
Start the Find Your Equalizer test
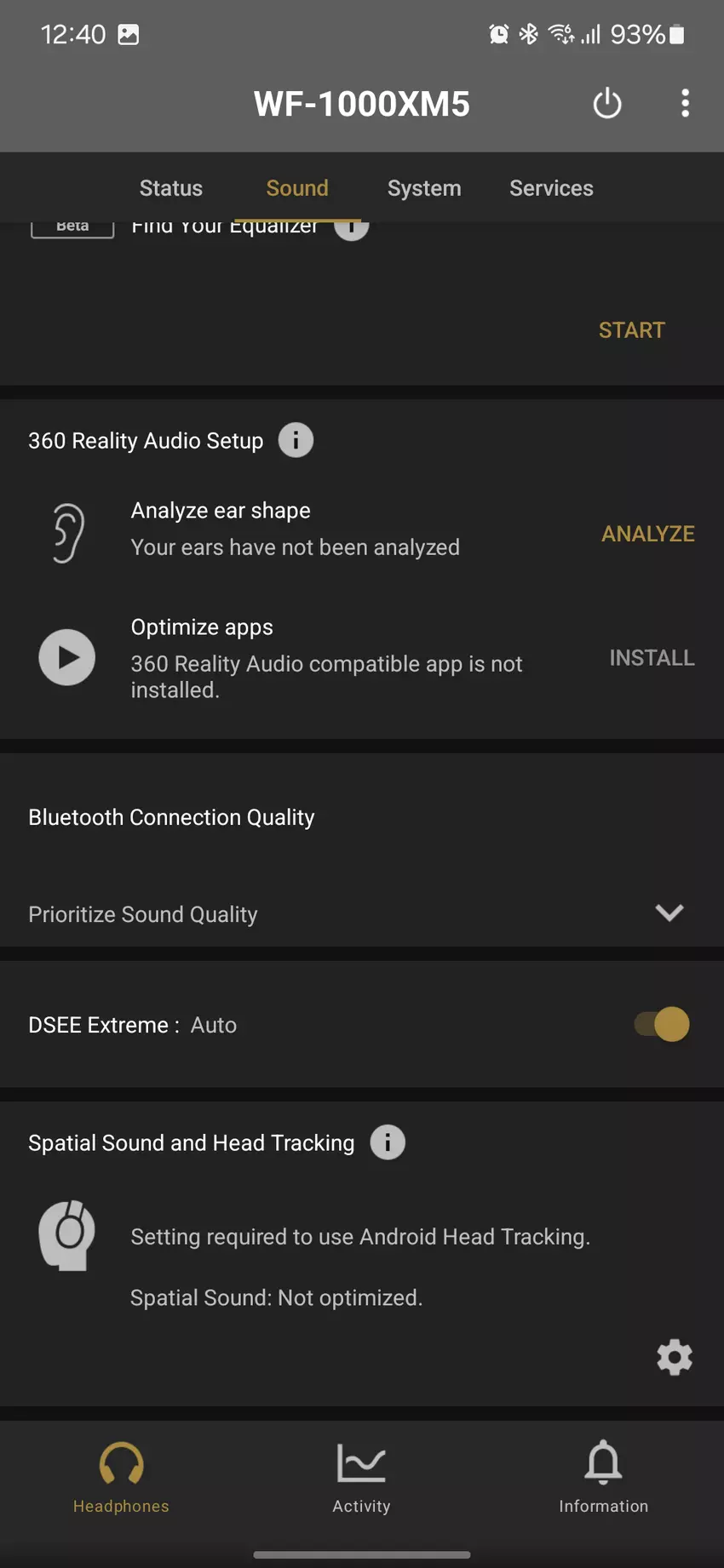click(631, 330)
